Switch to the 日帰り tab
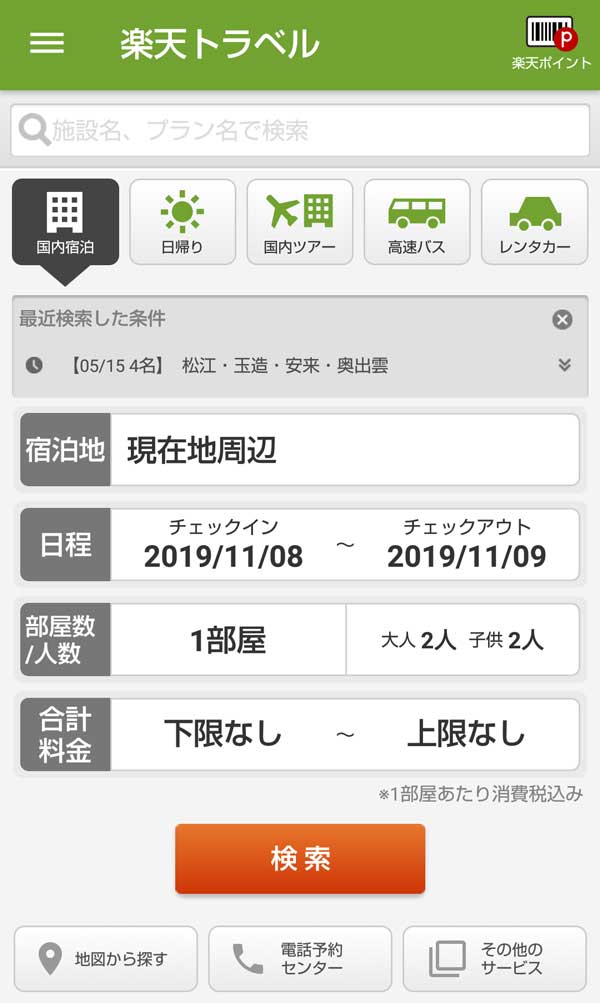600x1003 pixels. 182,222
